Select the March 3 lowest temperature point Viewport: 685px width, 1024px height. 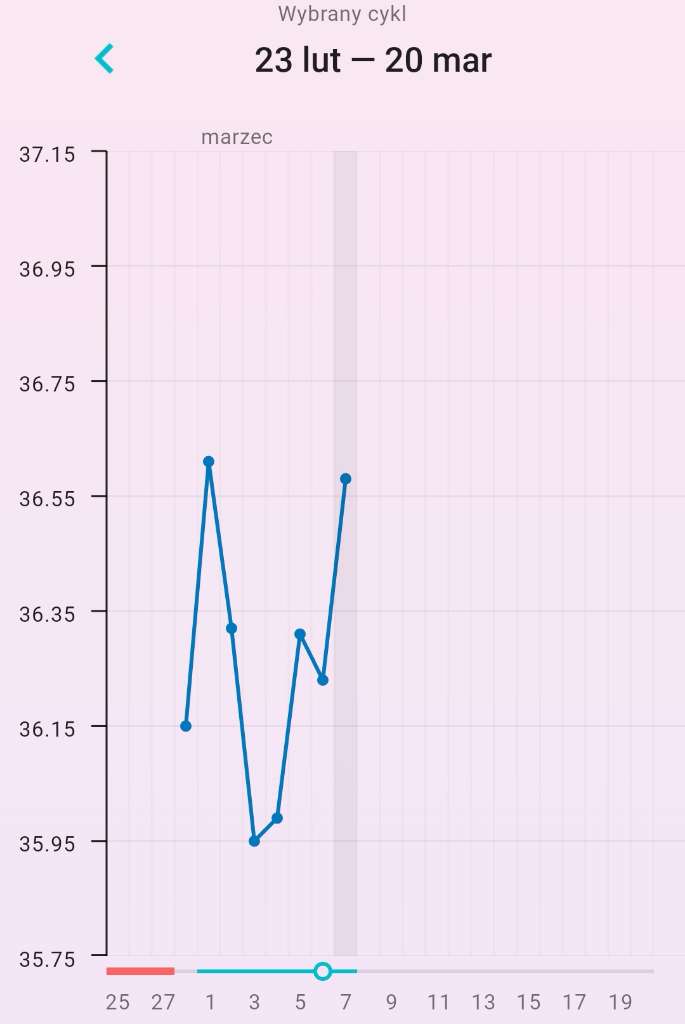coord(254,841)
